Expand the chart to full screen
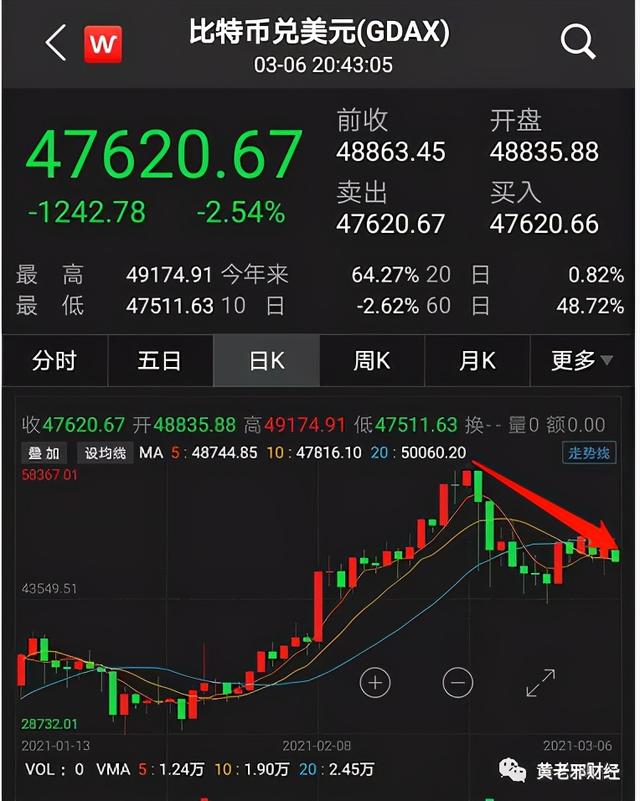The height and width of the screenshot is (801, 640). 540,683
